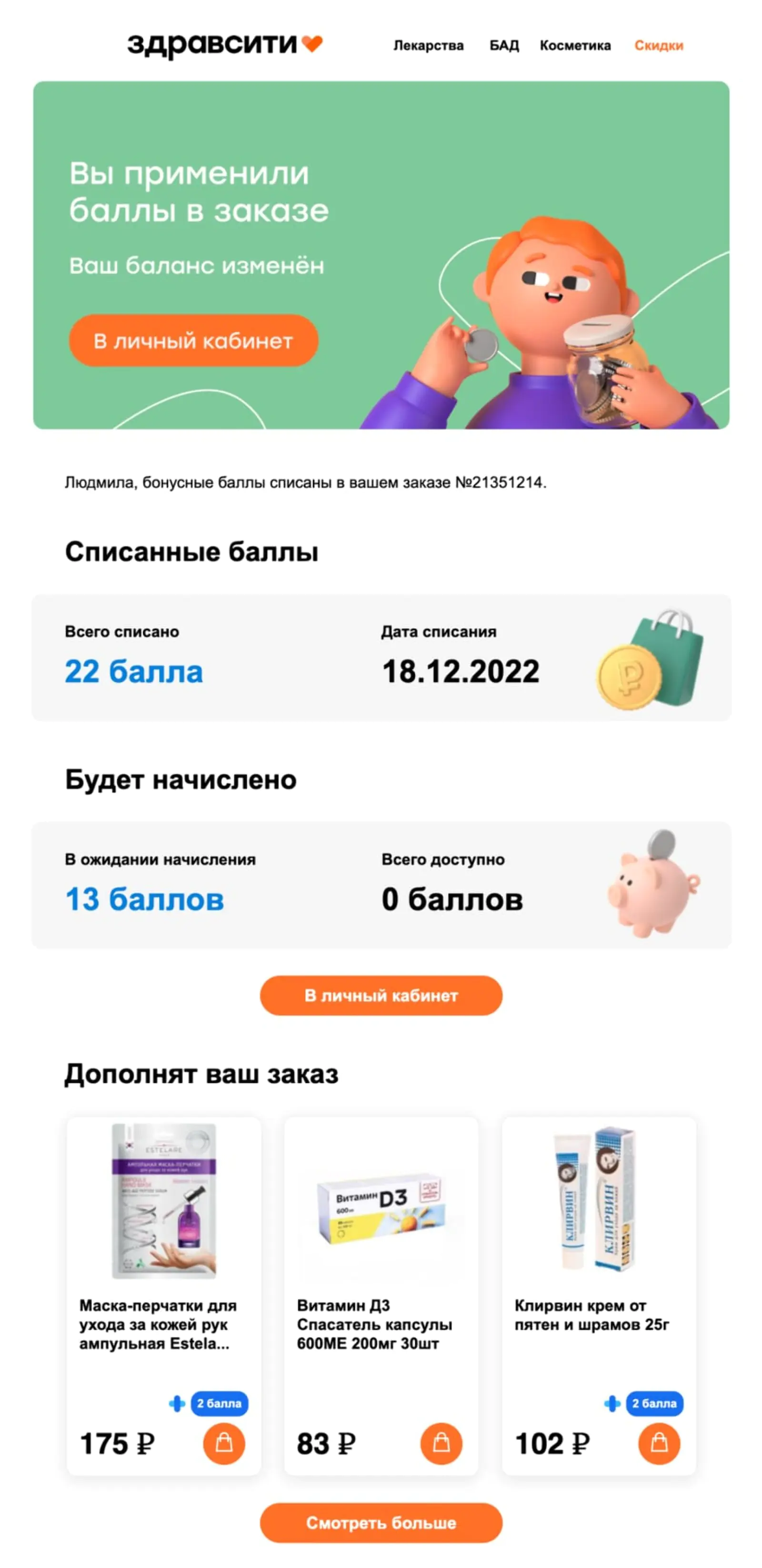The height and width of the screenshot is (1568, 762).
Task: Add Клирвин крем for 102 ₽ to cart
Action: [659, 1443]
